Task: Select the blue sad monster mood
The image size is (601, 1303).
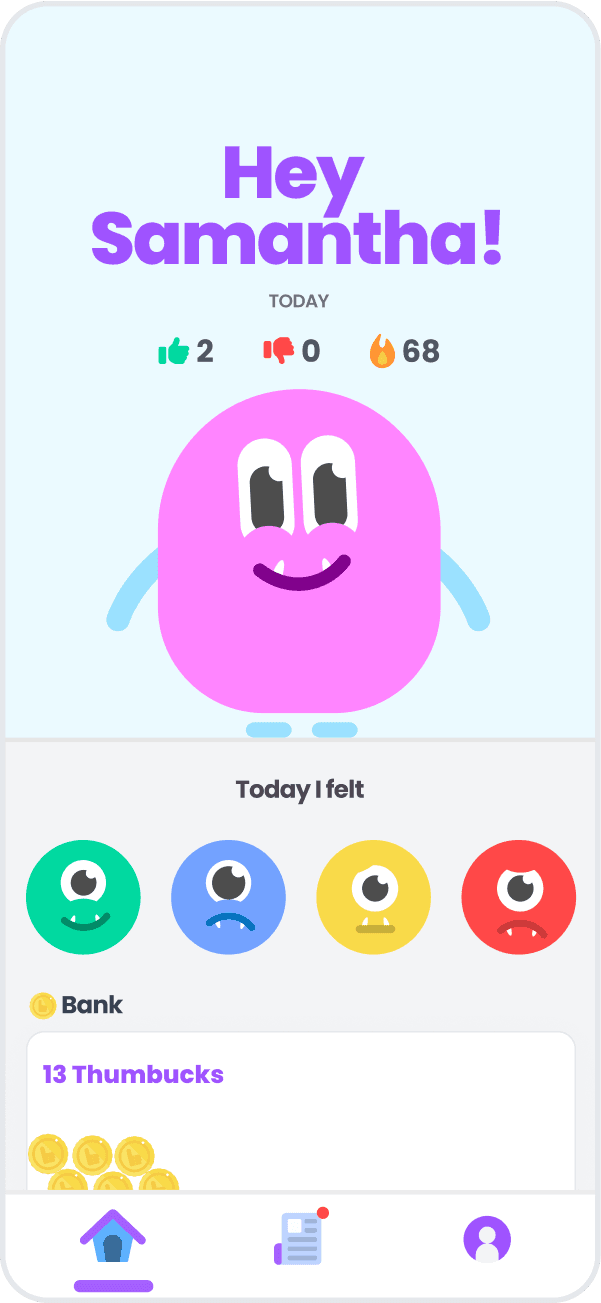Action: [x=228, y=897]
